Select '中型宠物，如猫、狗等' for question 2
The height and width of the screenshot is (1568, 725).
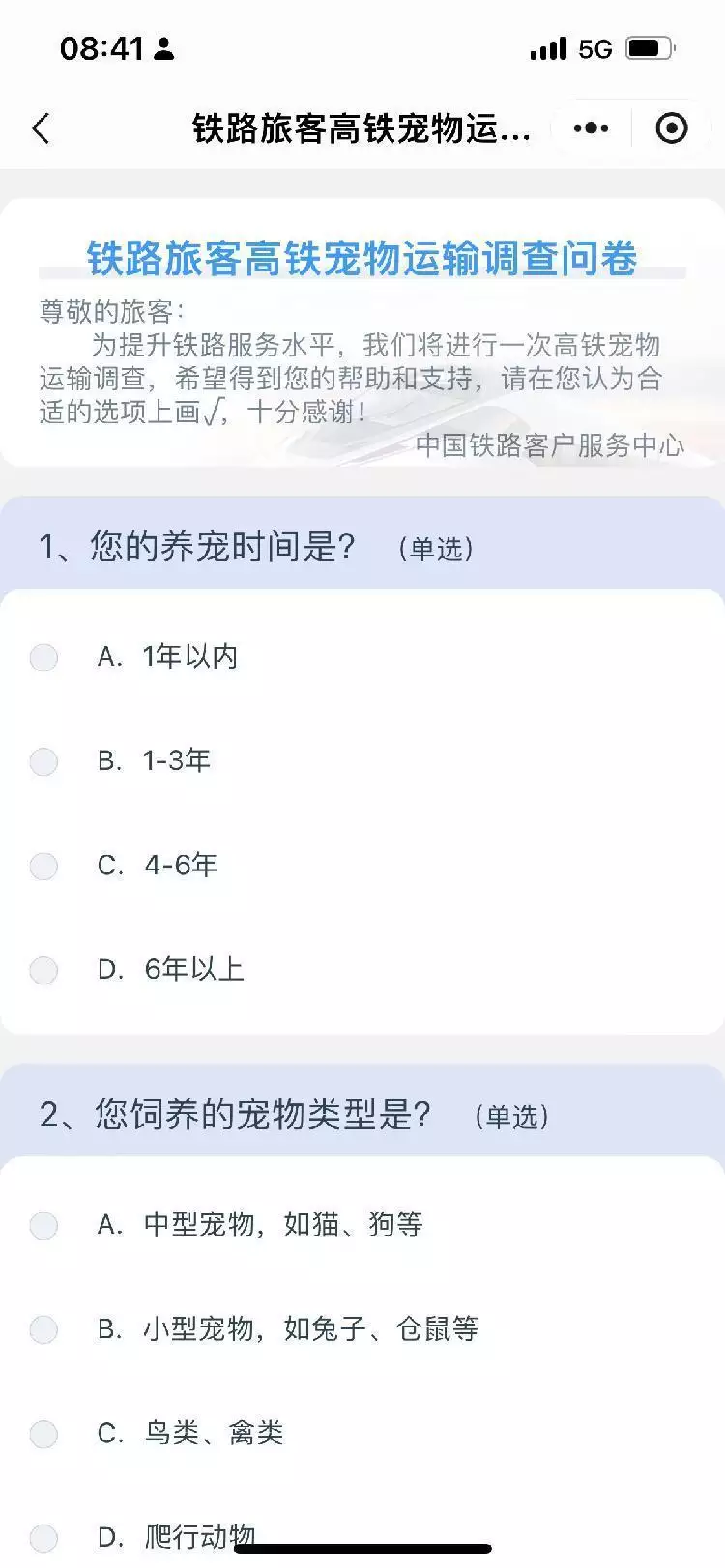(x=43, y=1226)
